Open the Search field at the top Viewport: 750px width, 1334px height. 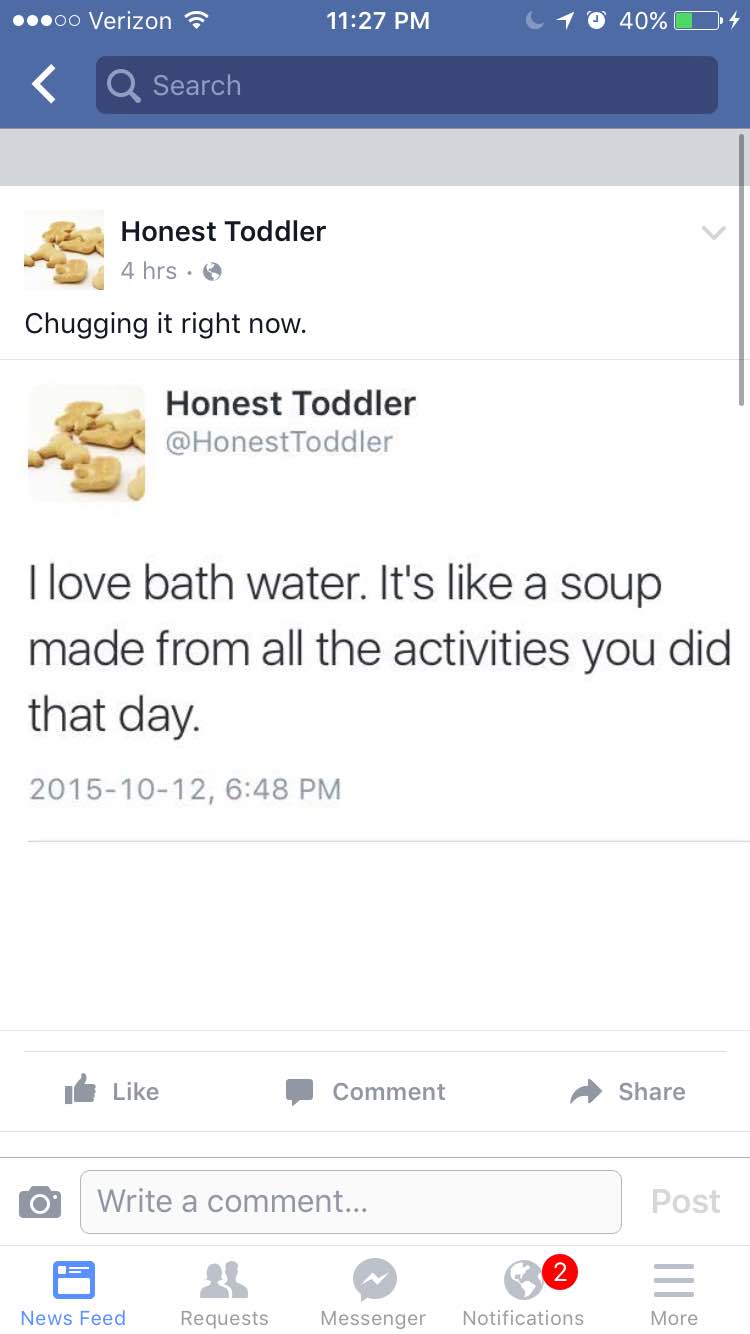(406, 85)
